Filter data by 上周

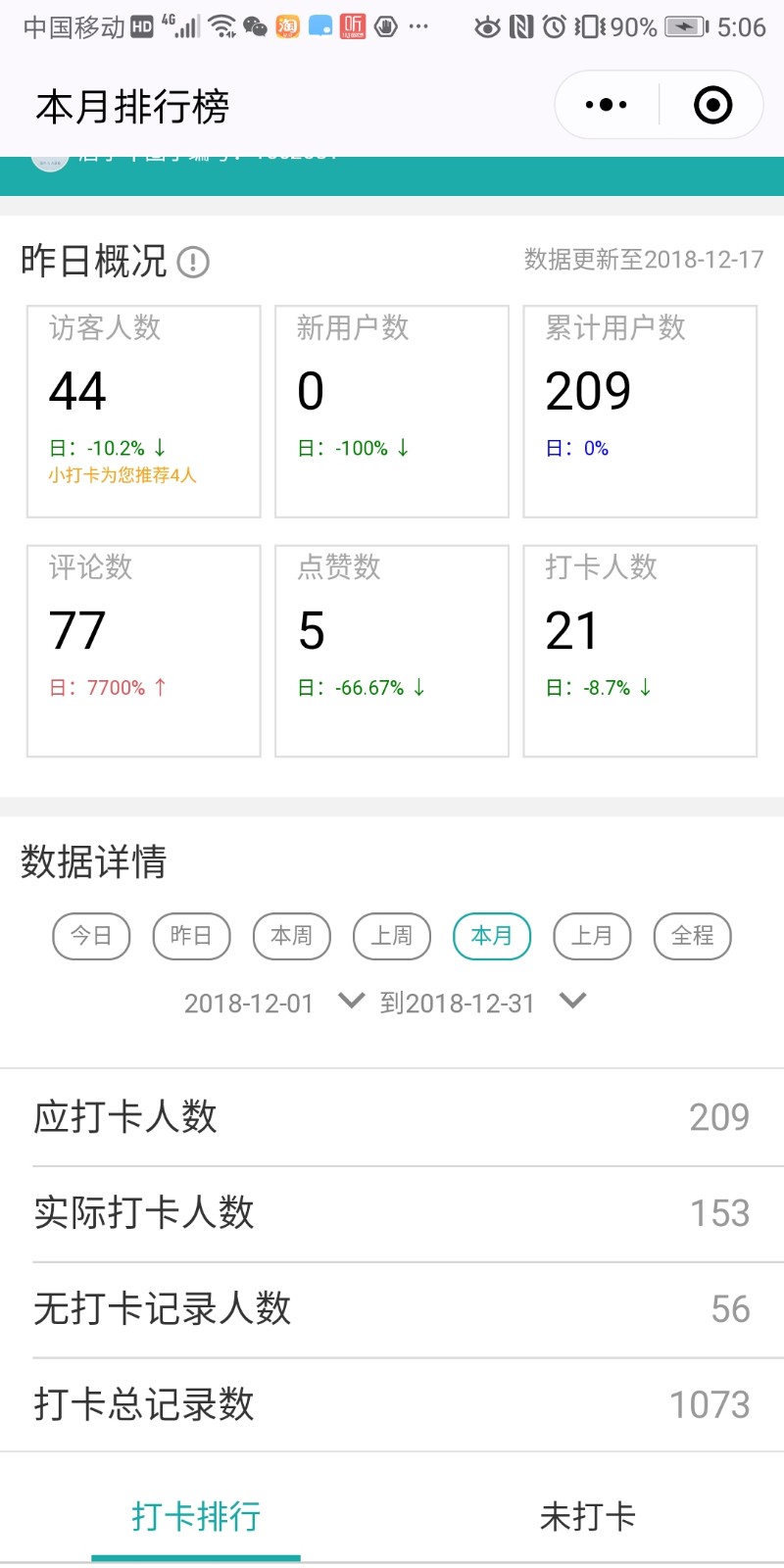tap(391, 936)
